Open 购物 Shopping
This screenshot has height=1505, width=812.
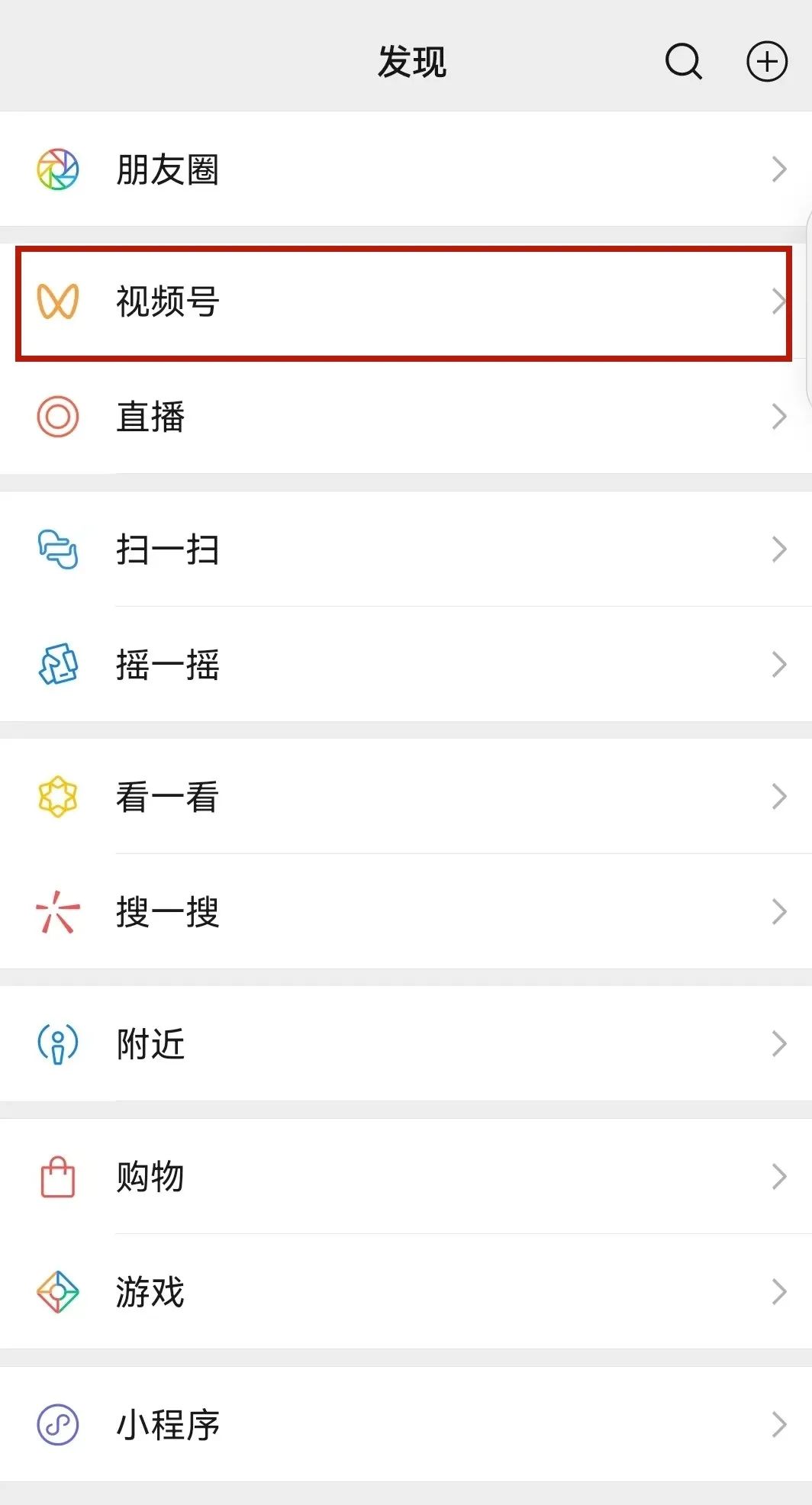pyautogui.click(x=406, y=1177)
